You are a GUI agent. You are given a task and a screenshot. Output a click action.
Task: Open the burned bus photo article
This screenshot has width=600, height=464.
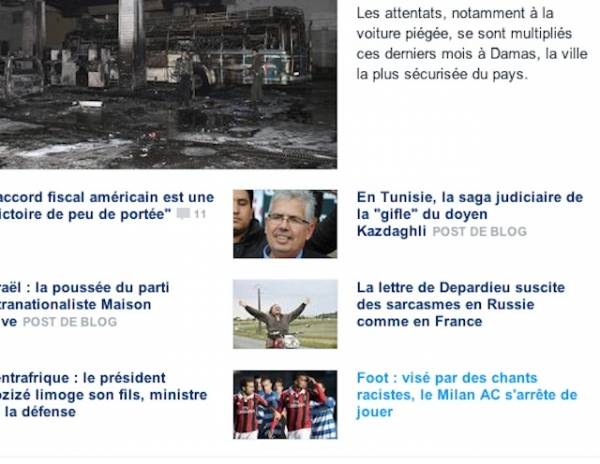(168, 84)
